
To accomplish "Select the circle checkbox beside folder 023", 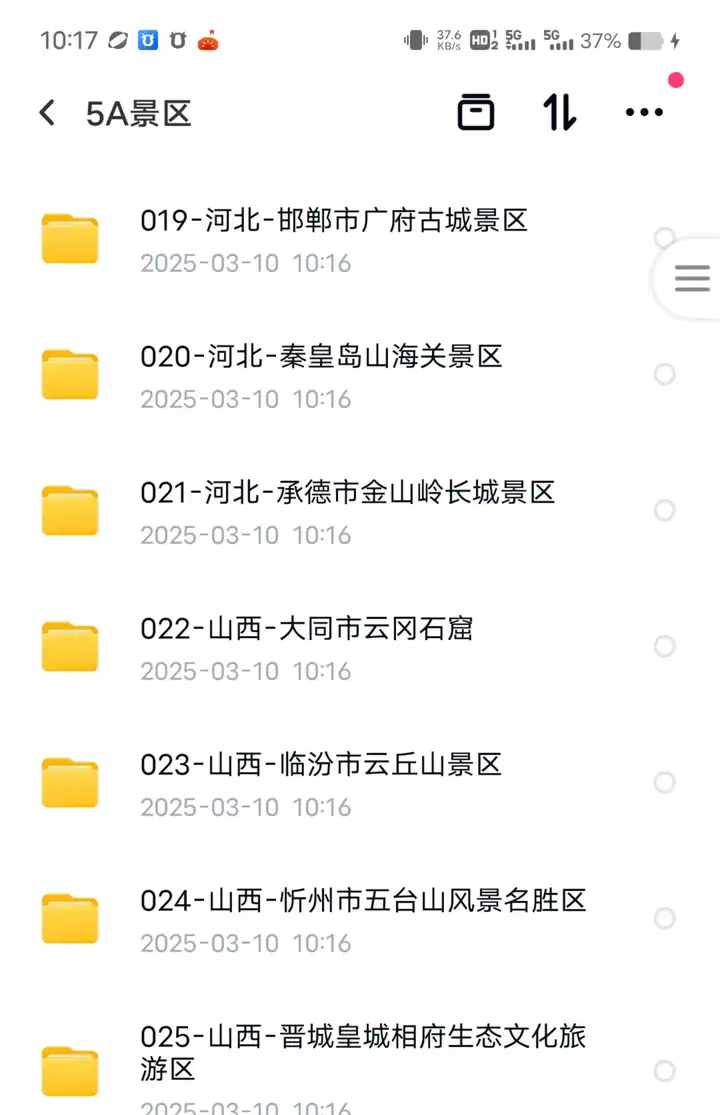I will pos(665,782).
